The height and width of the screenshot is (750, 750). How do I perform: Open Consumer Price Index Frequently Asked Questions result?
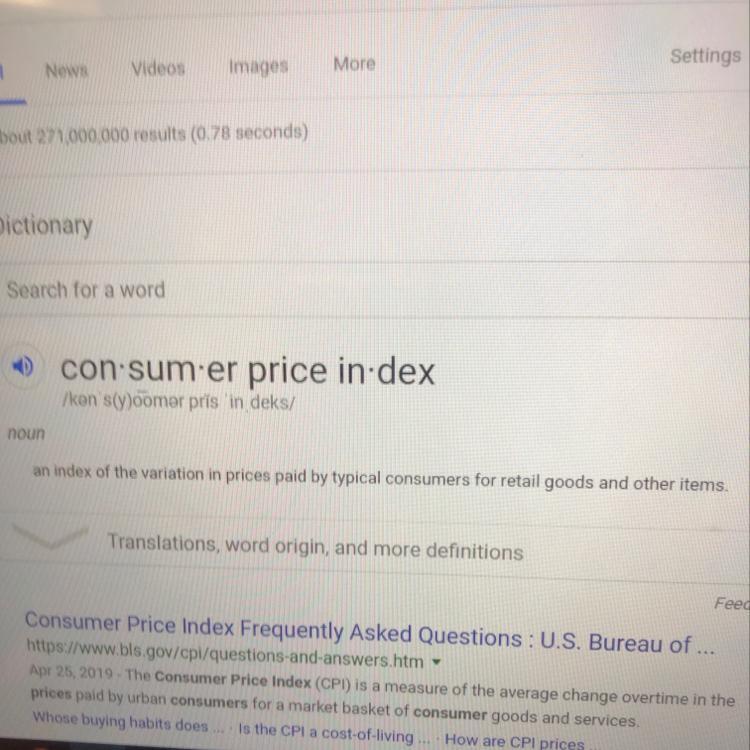tap(370, 633)
